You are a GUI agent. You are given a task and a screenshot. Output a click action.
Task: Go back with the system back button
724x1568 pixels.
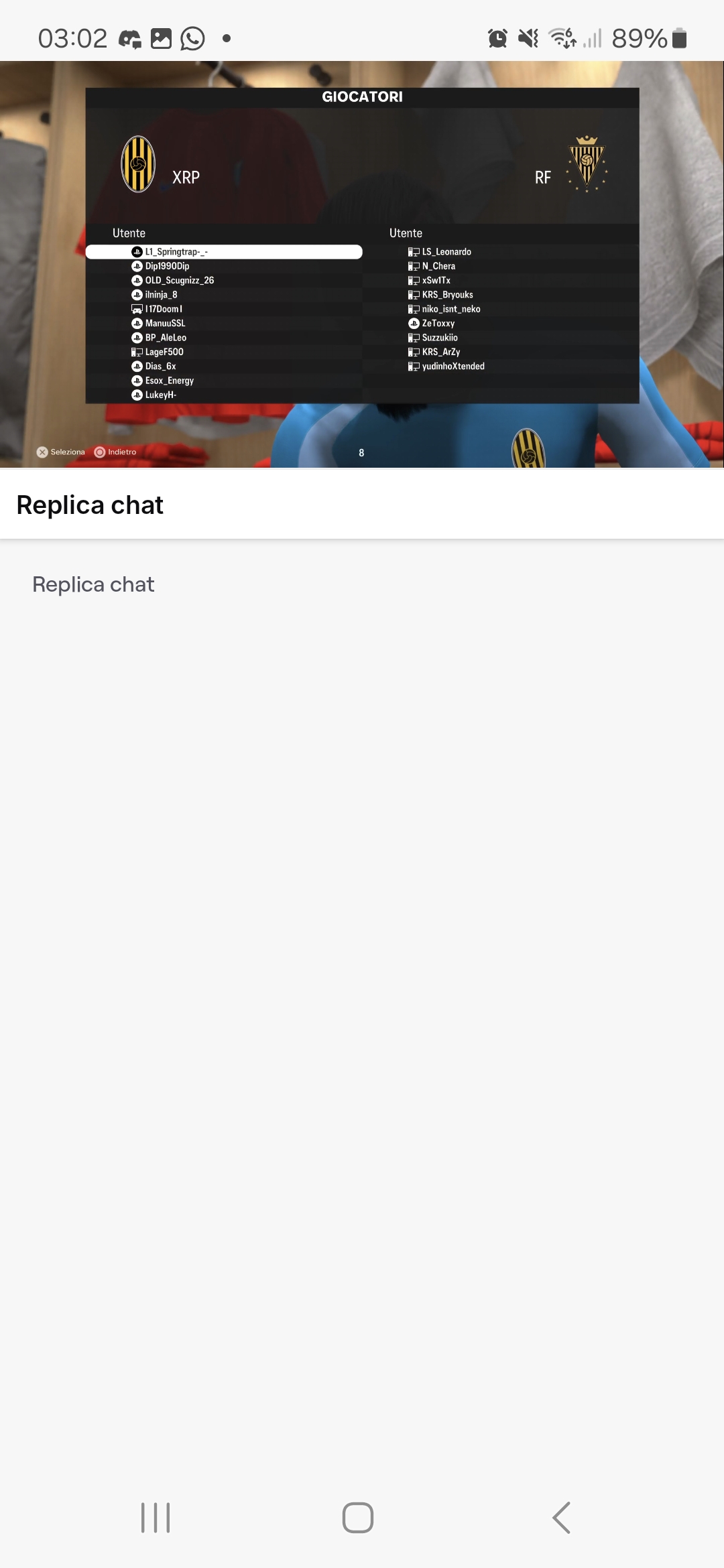[x=561, y=1518]
